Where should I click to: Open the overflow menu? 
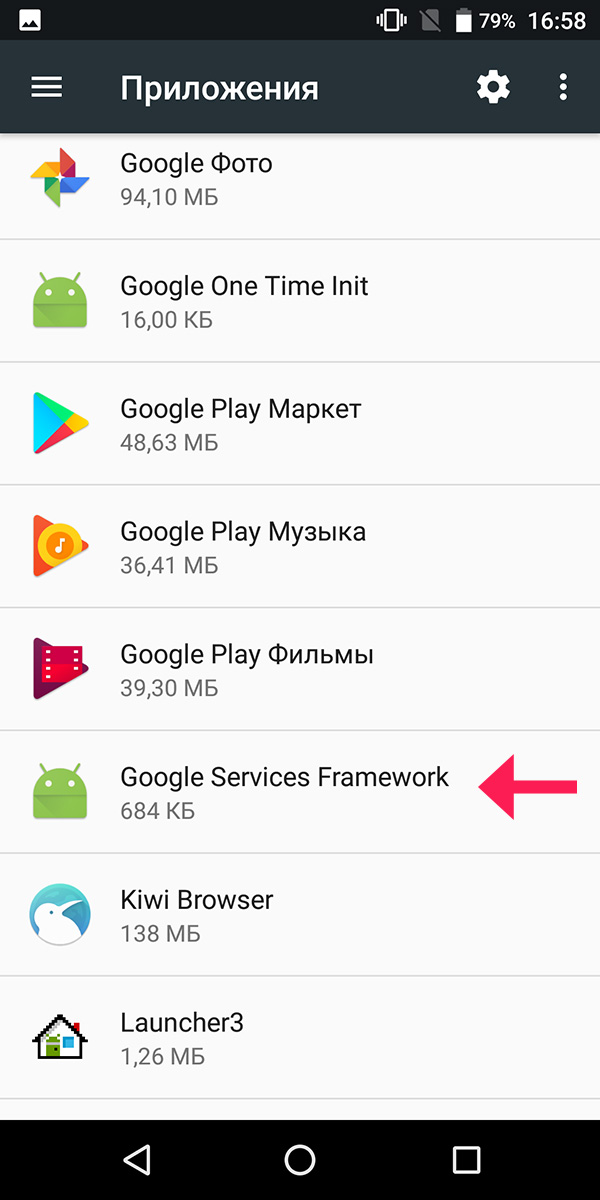564,87
